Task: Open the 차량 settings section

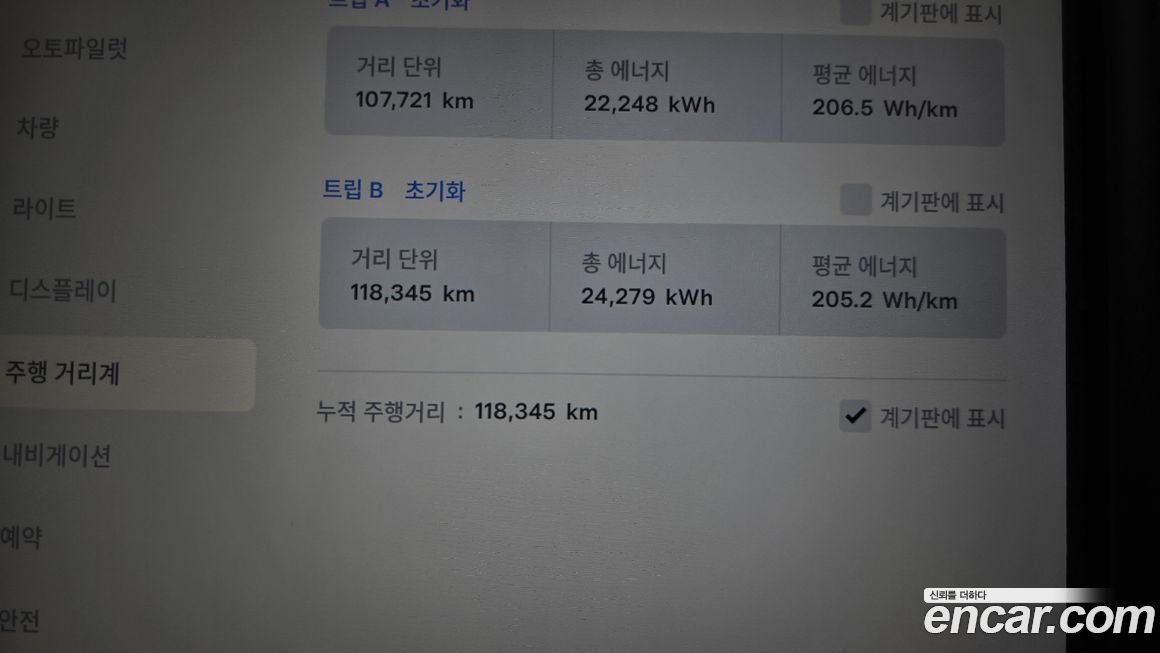Action: point(38,127)
